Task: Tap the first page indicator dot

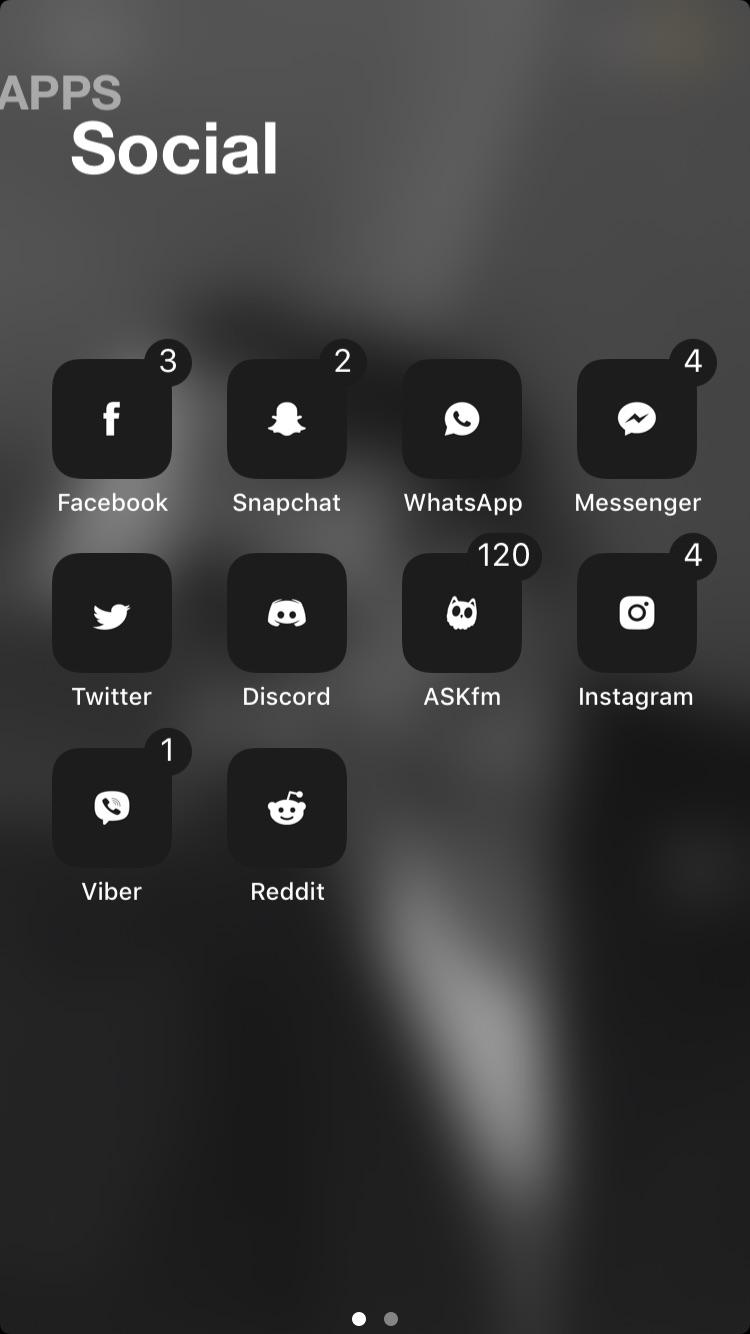Action: point(360,1319)
